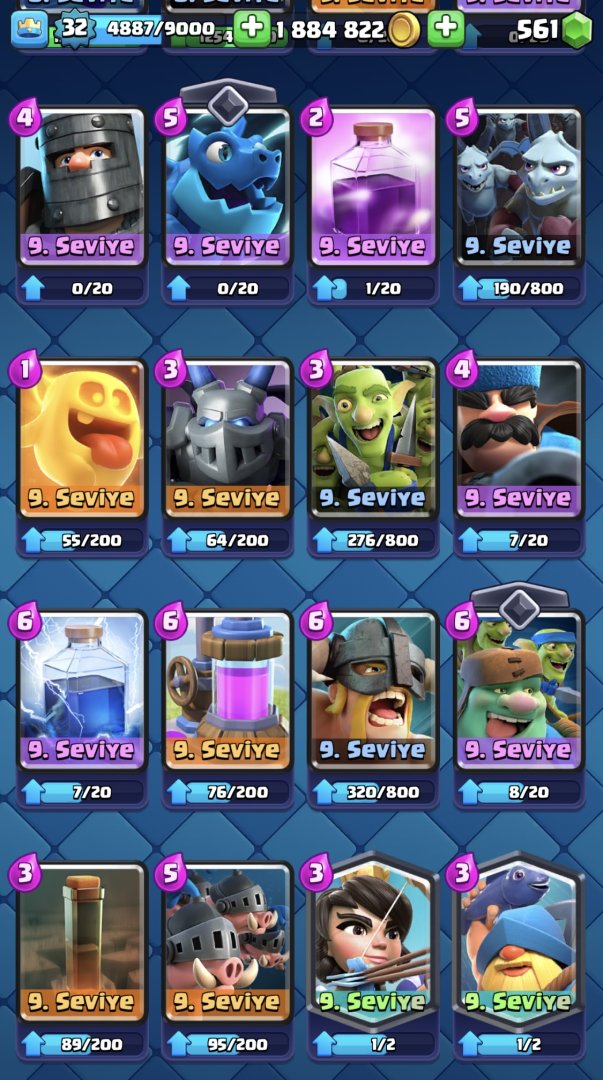Viewport: 603px width, 1080px height.
Task: Open the green gems counter
Action: tap(552, 30)
